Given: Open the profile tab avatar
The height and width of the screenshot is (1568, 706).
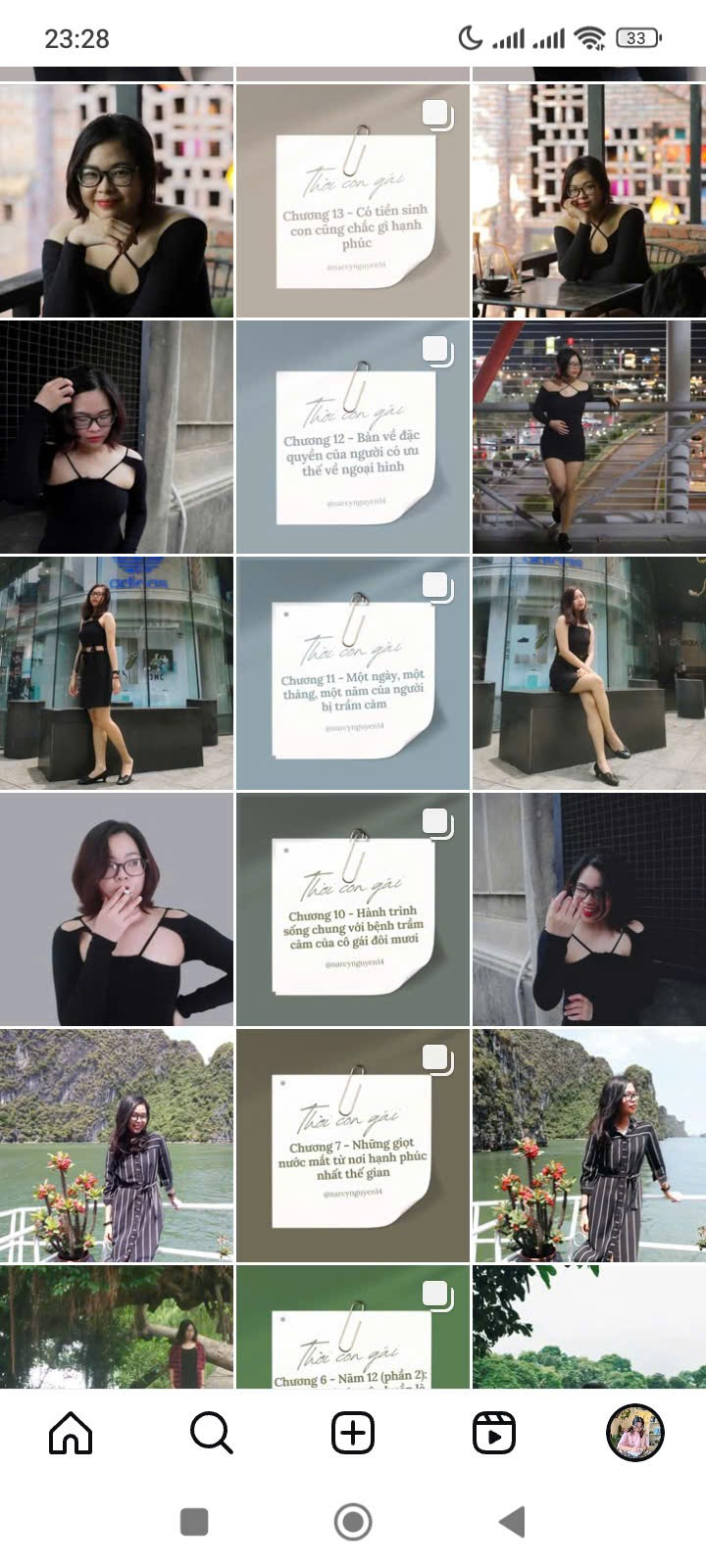Looking at the screenshot, I should tap(635, 1433).
